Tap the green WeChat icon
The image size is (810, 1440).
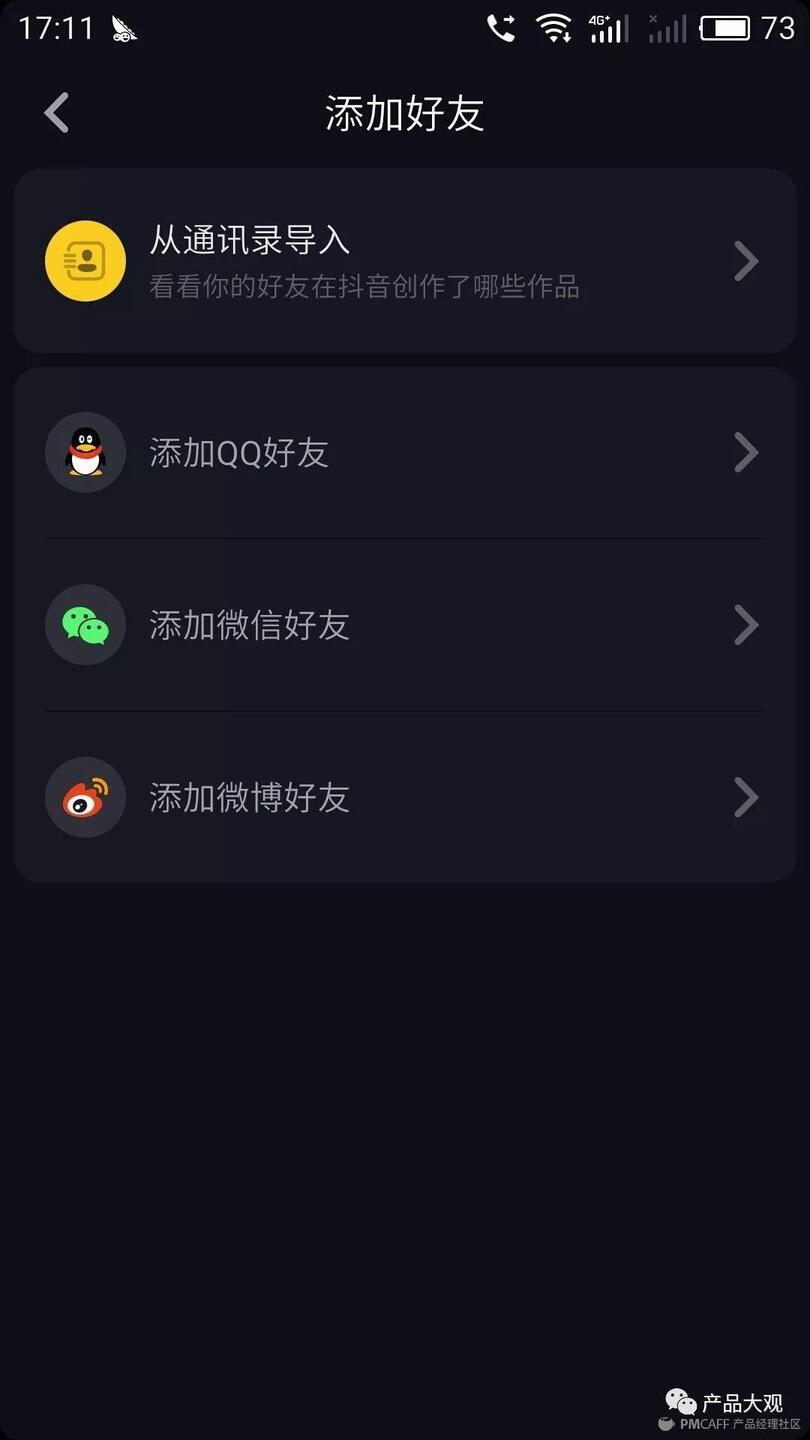[x=85, y=625]
